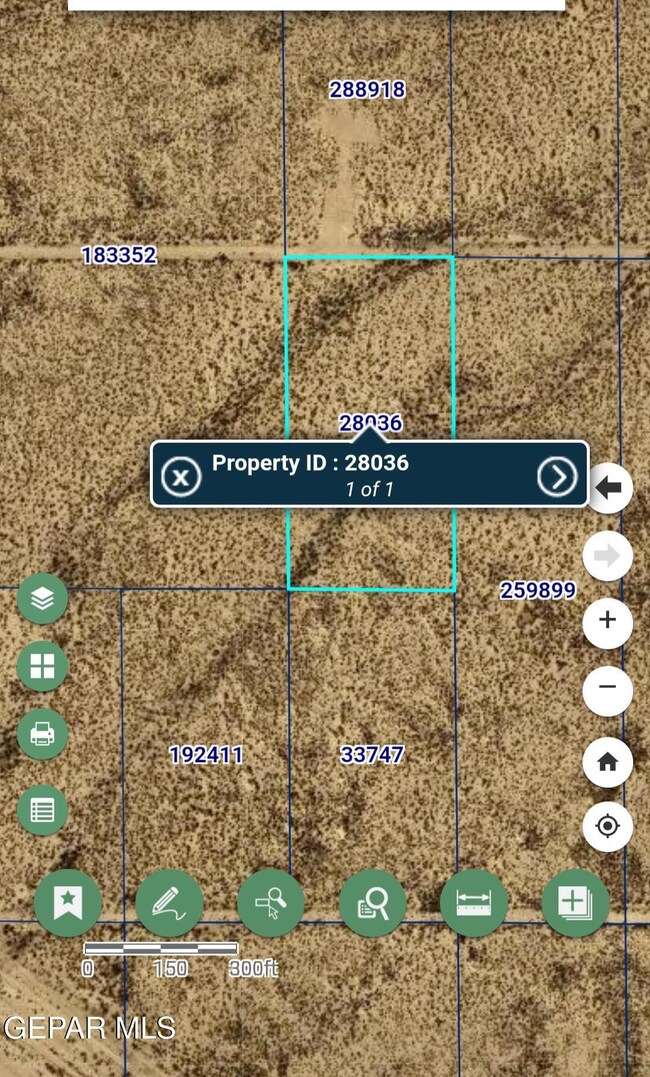The height and width of the screenshot is (1077, 650).
Task: Locate my current position
Action: [x=608, y=827]
